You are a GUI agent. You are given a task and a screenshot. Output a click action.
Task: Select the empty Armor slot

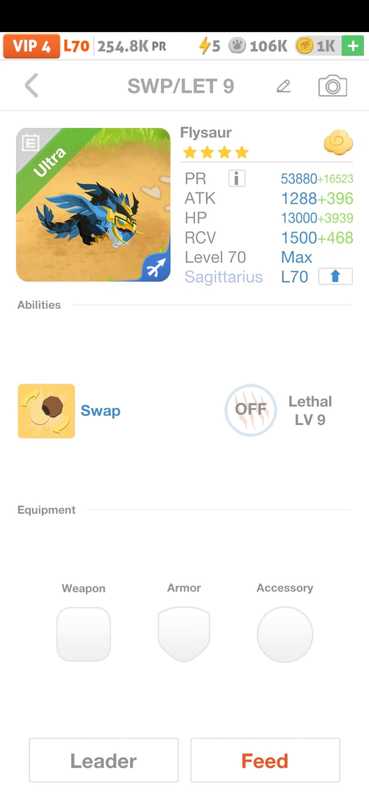(184, 634)
